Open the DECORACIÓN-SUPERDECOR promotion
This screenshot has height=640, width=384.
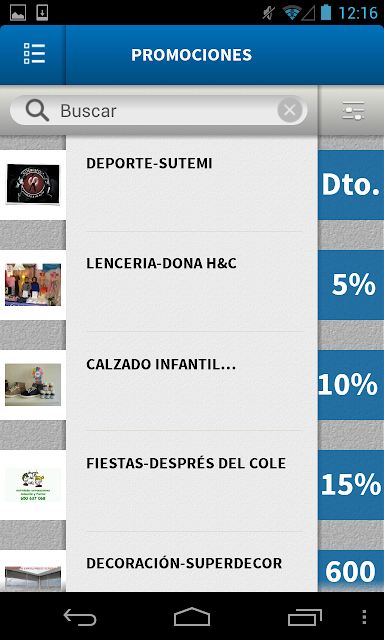pyautogui.click(x=192, y=571)
